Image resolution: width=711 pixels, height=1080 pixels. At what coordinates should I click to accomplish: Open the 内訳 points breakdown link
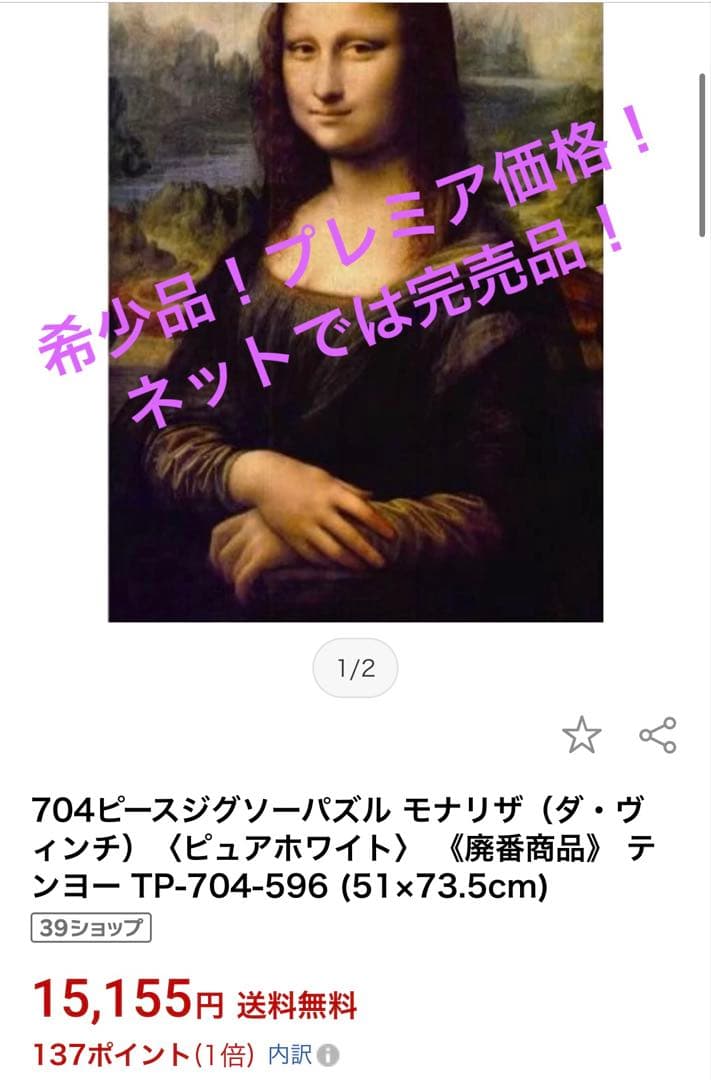[x=289, y=1054]
